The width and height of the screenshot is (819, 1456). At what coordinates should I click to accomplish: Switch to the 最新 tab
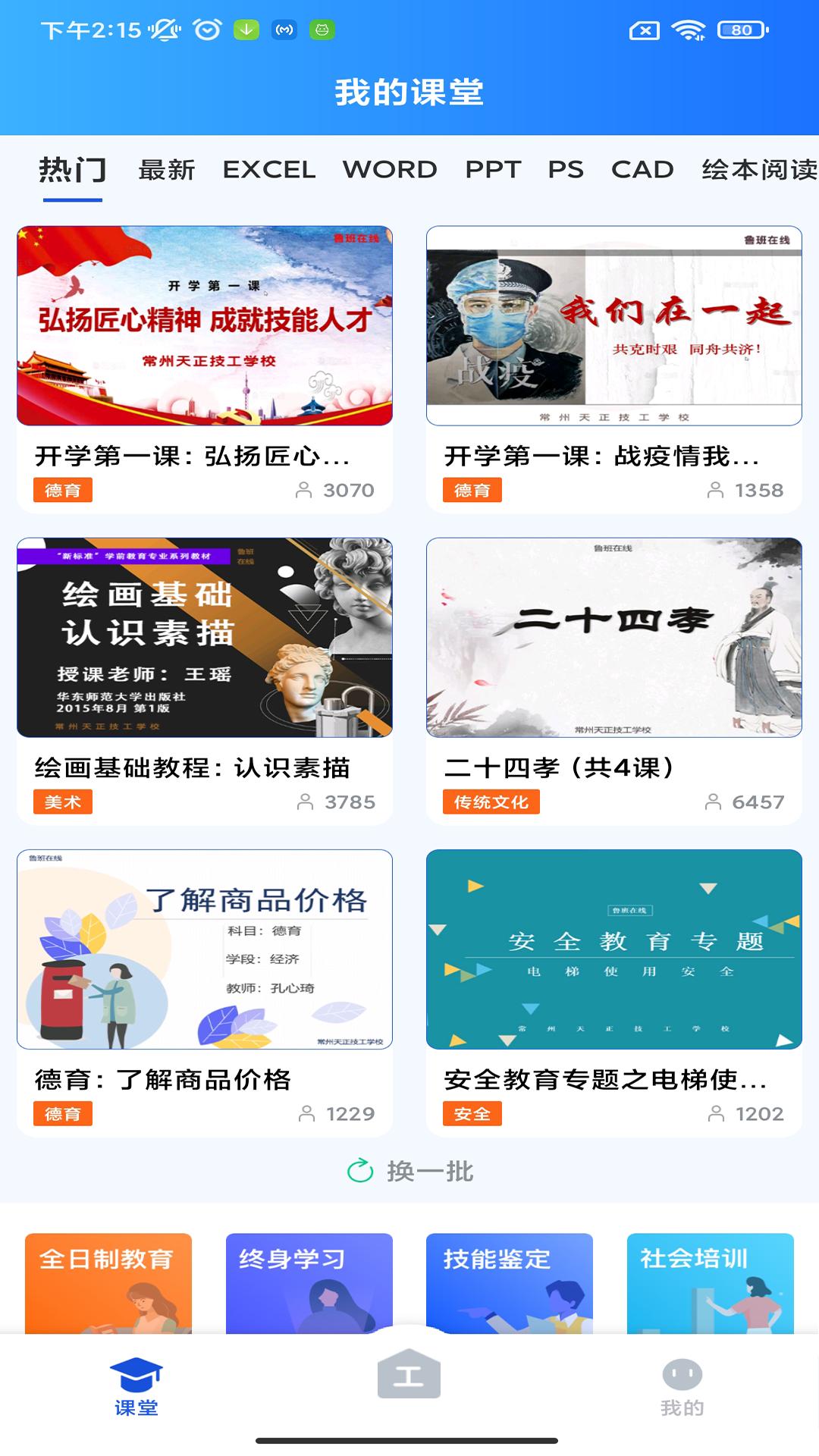166,170
